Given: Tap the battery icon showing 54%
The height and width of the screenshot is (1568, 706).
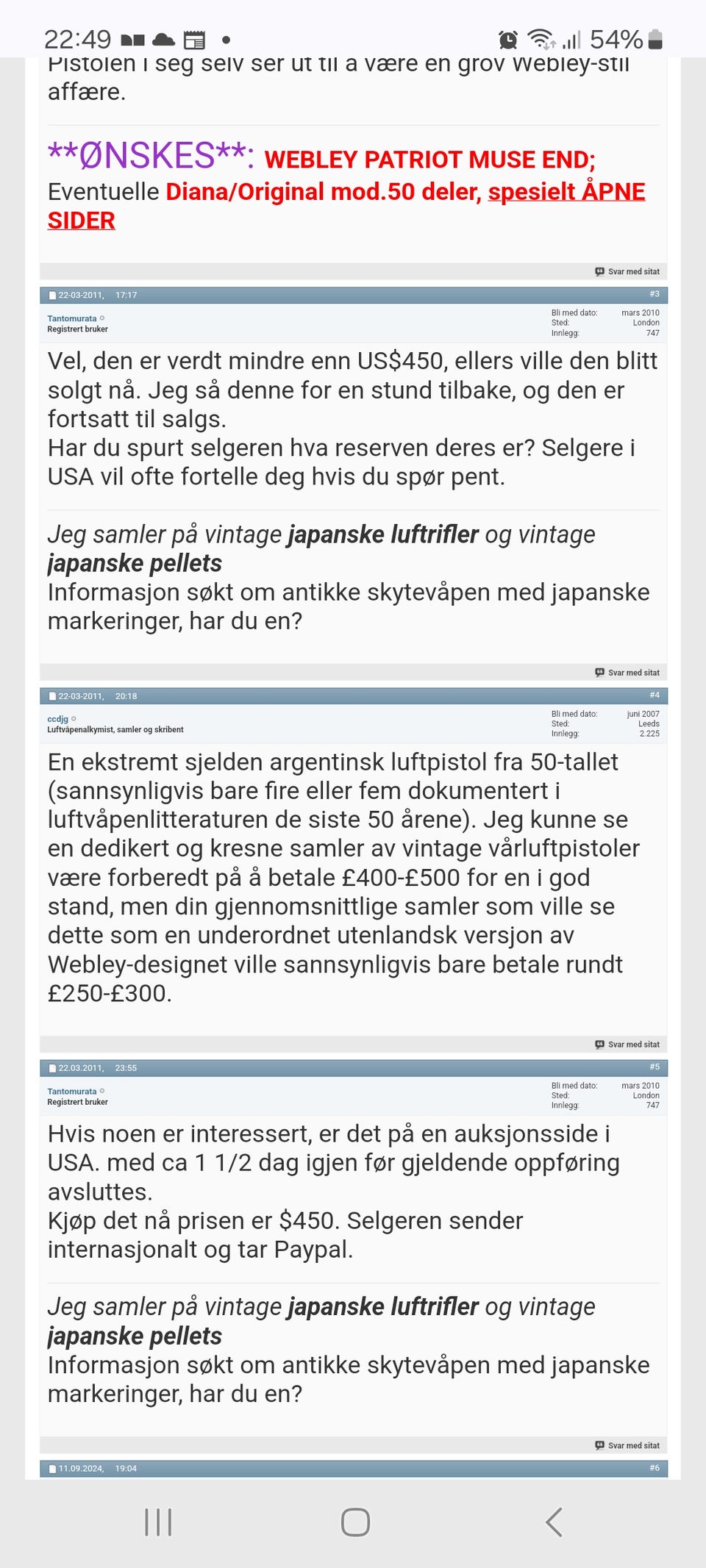Looking at the screenshot, I should coord(657,40).
